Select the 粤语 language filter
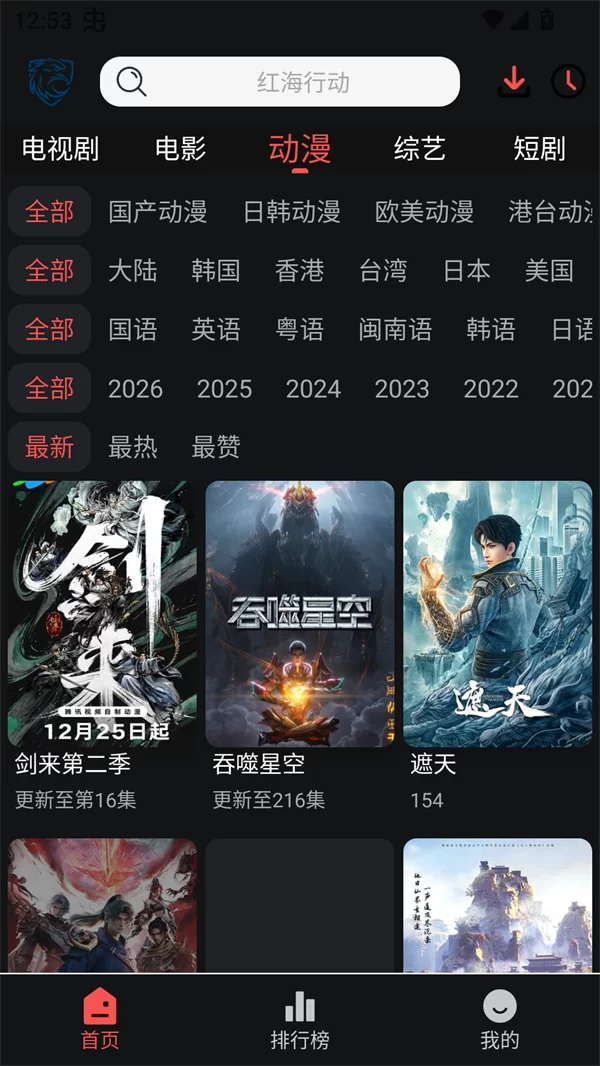The image size is (600, 1066). click(300, 330)
